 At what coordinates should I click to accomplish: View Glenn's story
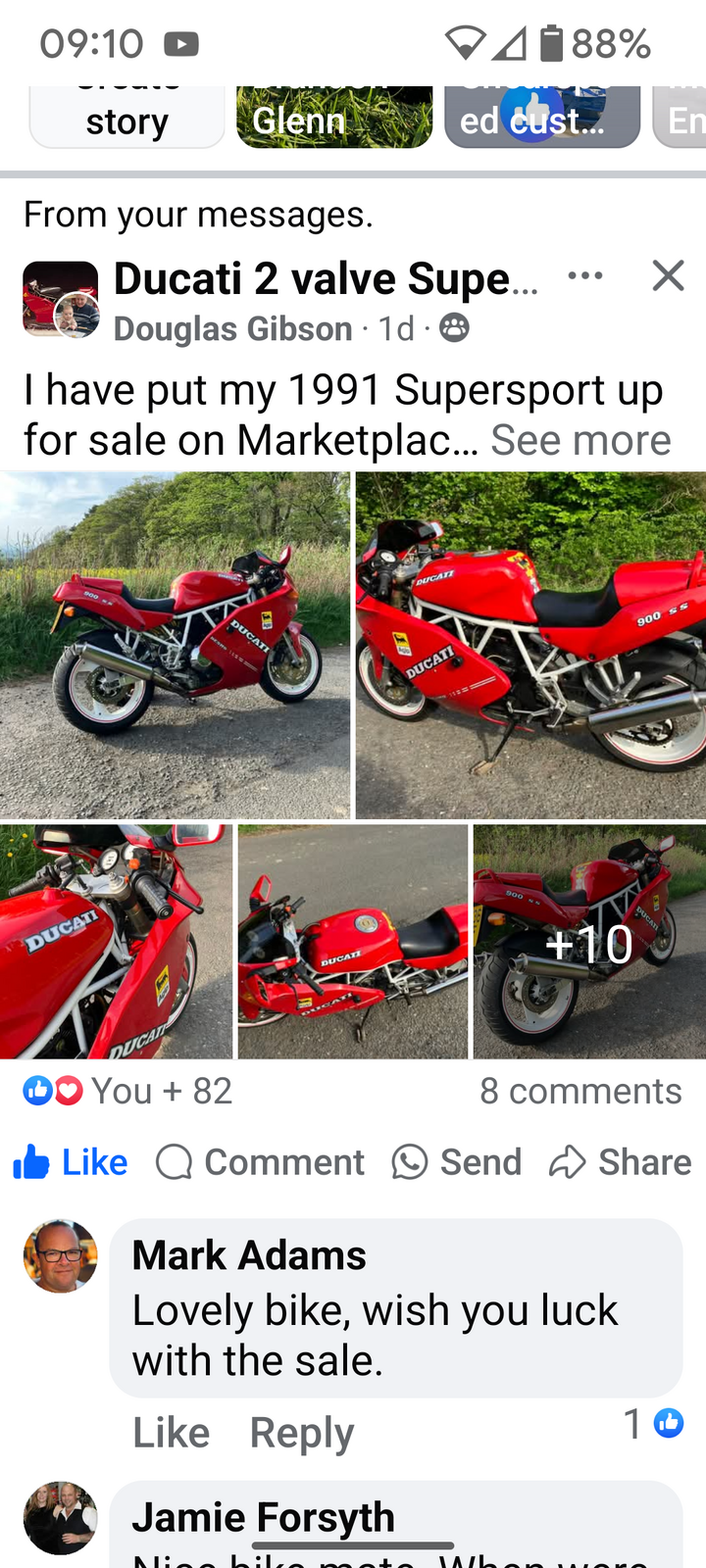[x=334, y=118]
